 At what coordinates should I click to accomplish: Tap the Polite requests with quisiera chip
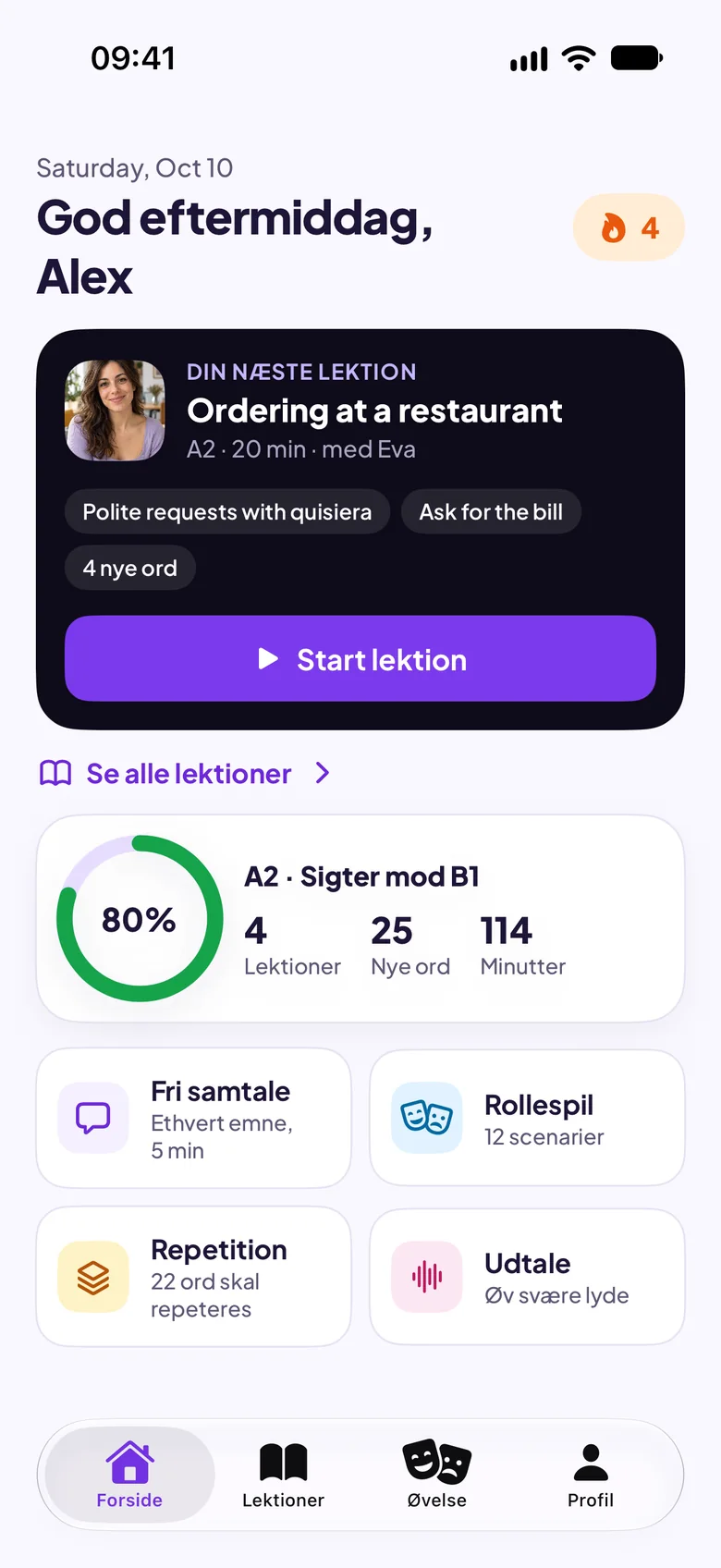tap(227, 511)
